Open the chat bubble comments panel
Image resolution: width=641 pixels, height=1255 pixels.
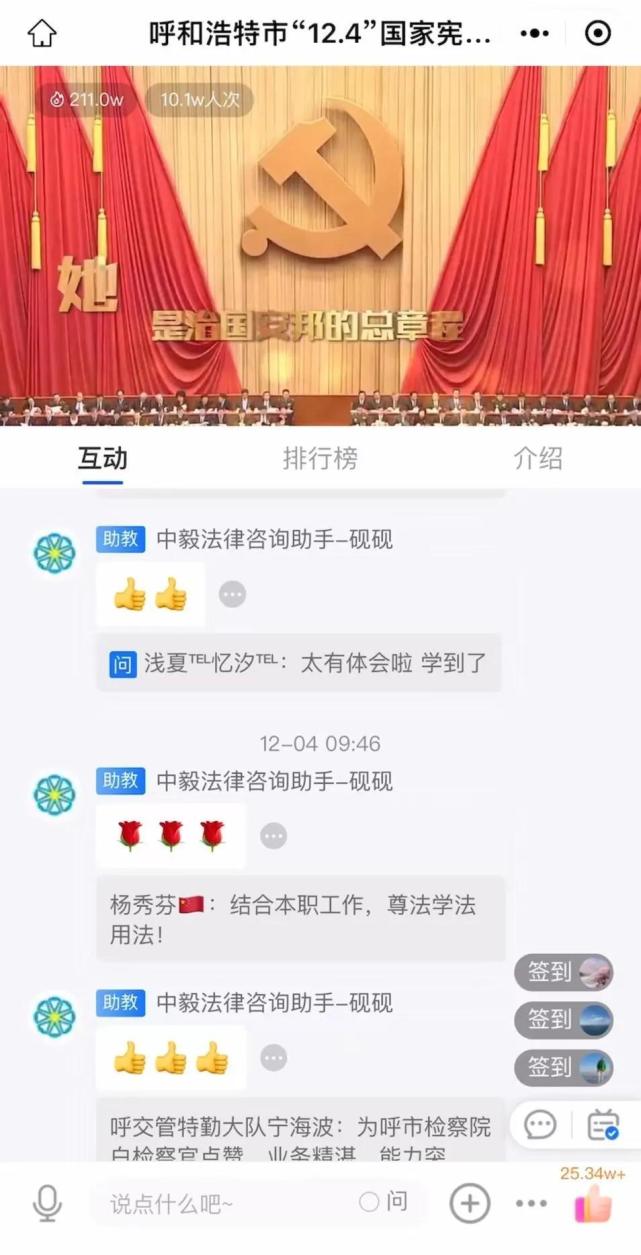coord(540,1125)
